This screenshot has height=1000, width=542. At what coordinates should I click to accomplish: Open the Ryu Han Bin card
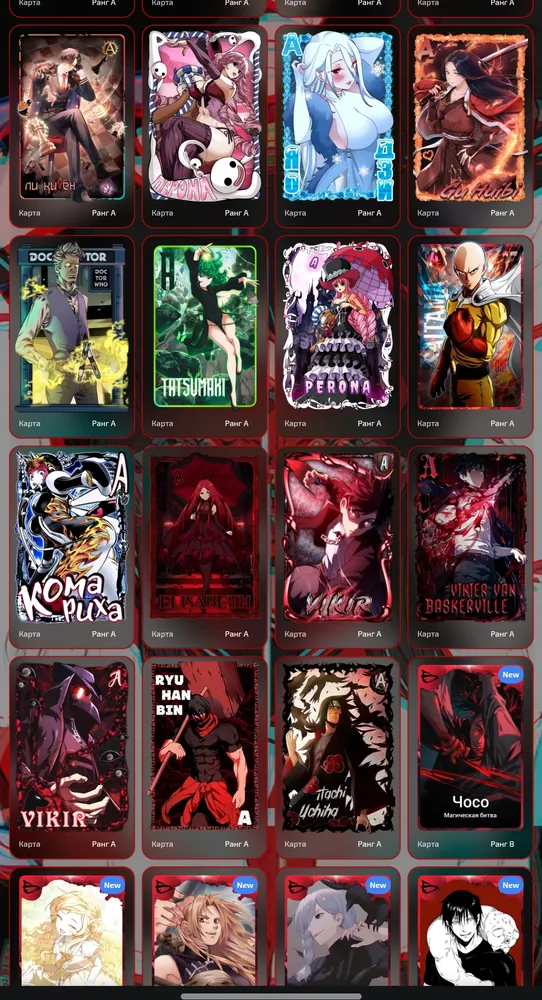[x=205, y=758]
